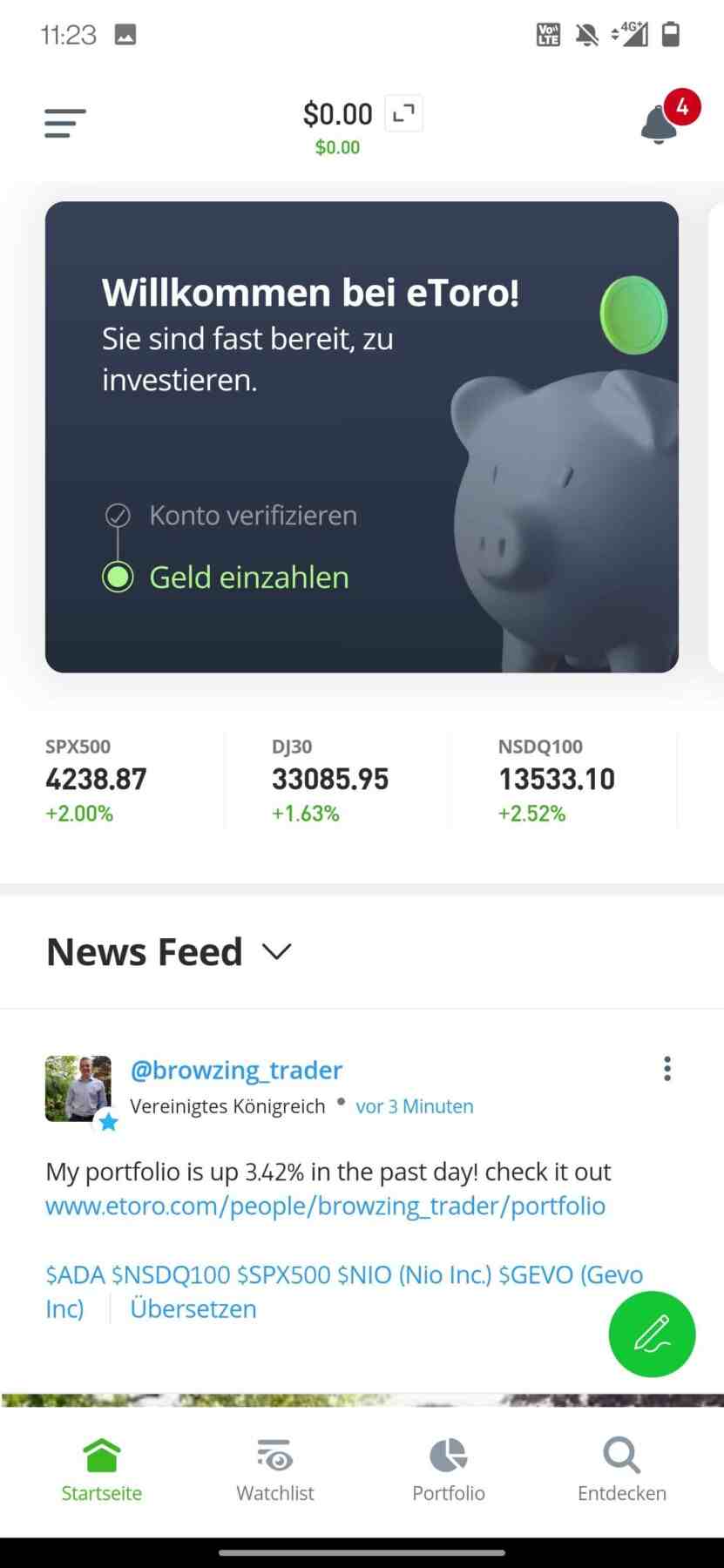Expand the balance view icon
The image size is (724, 1568).
[403, 113]
